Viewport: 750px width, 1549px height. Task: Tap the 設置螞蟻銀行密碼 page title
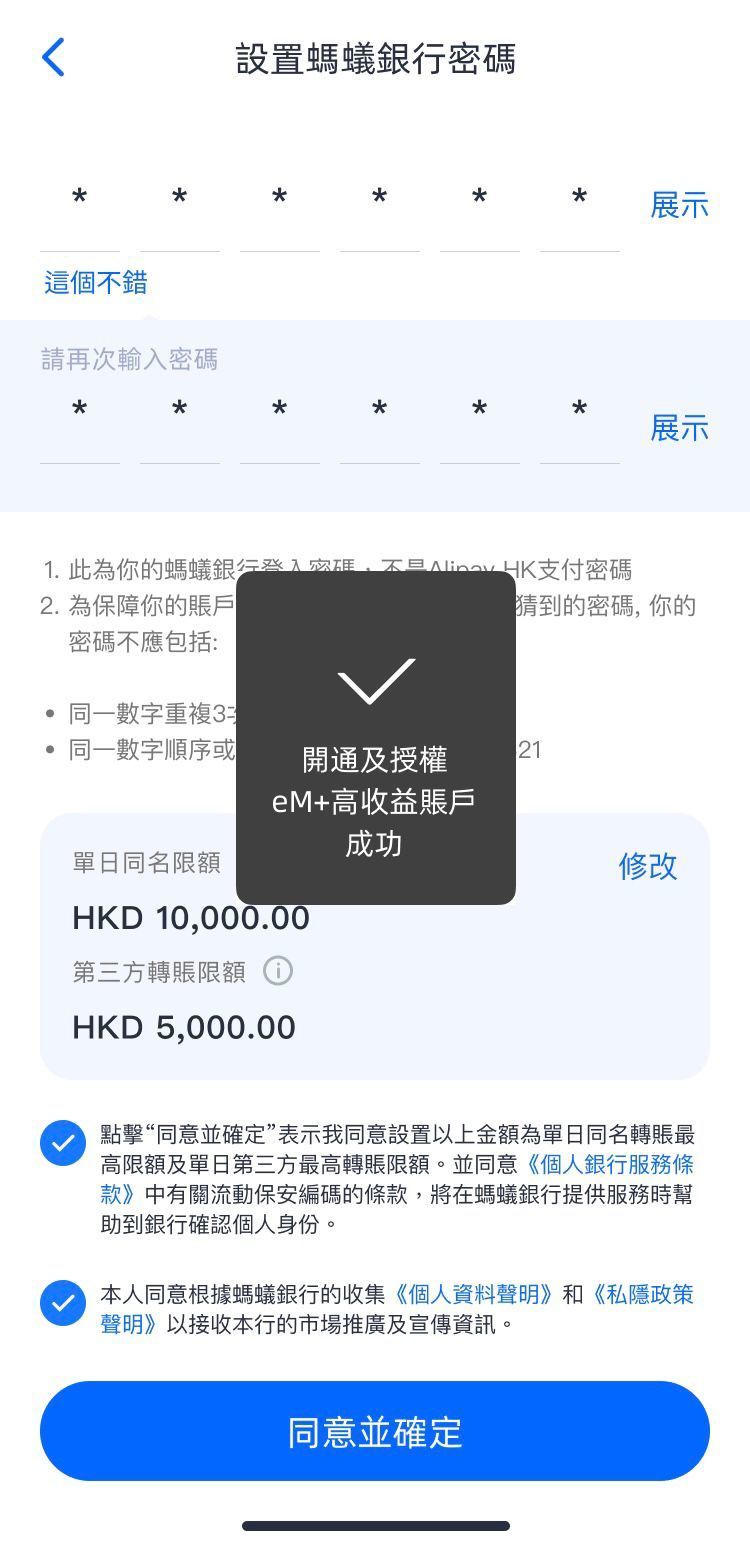tap(375, 57)
